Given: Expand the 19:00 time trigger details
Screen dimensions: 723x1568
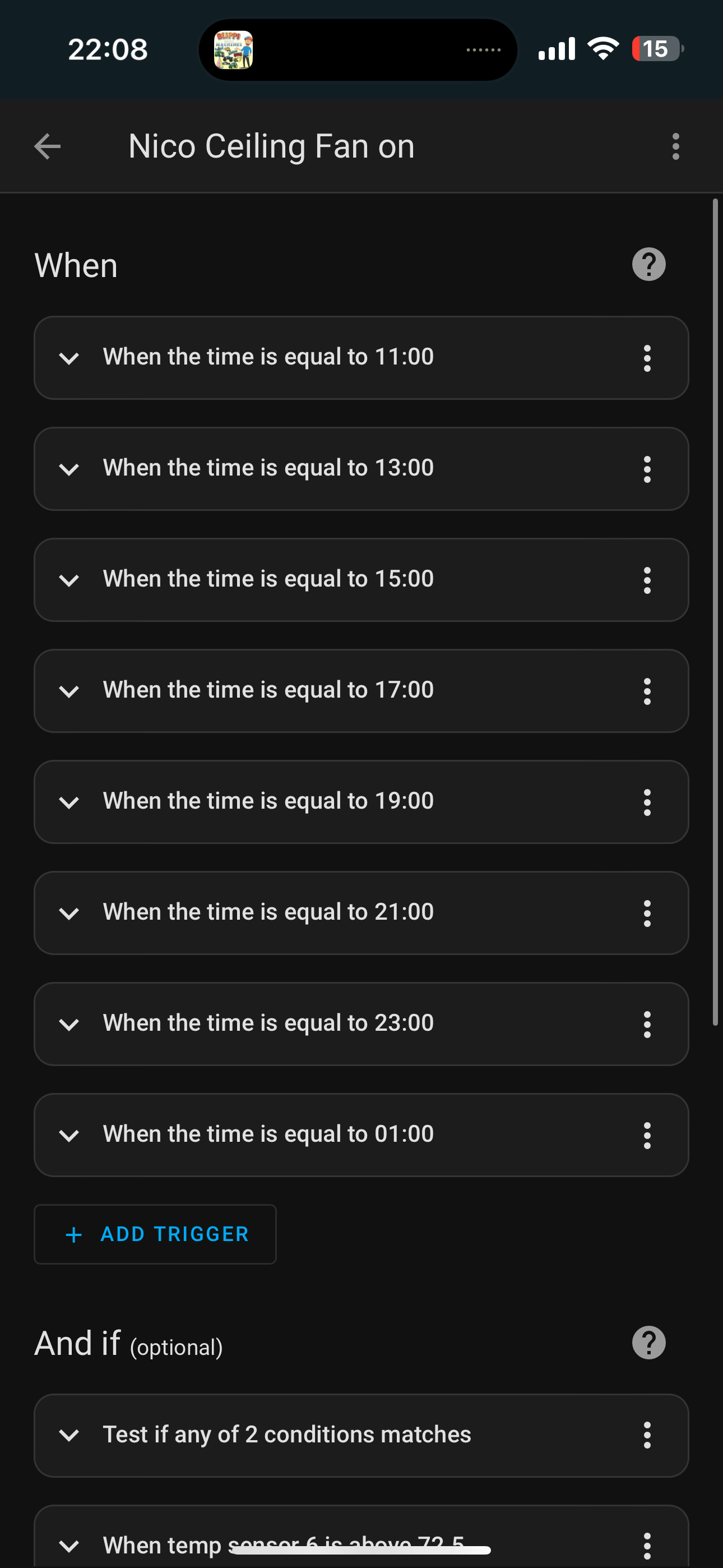Looking at the screenshot, I should [70, 801].
